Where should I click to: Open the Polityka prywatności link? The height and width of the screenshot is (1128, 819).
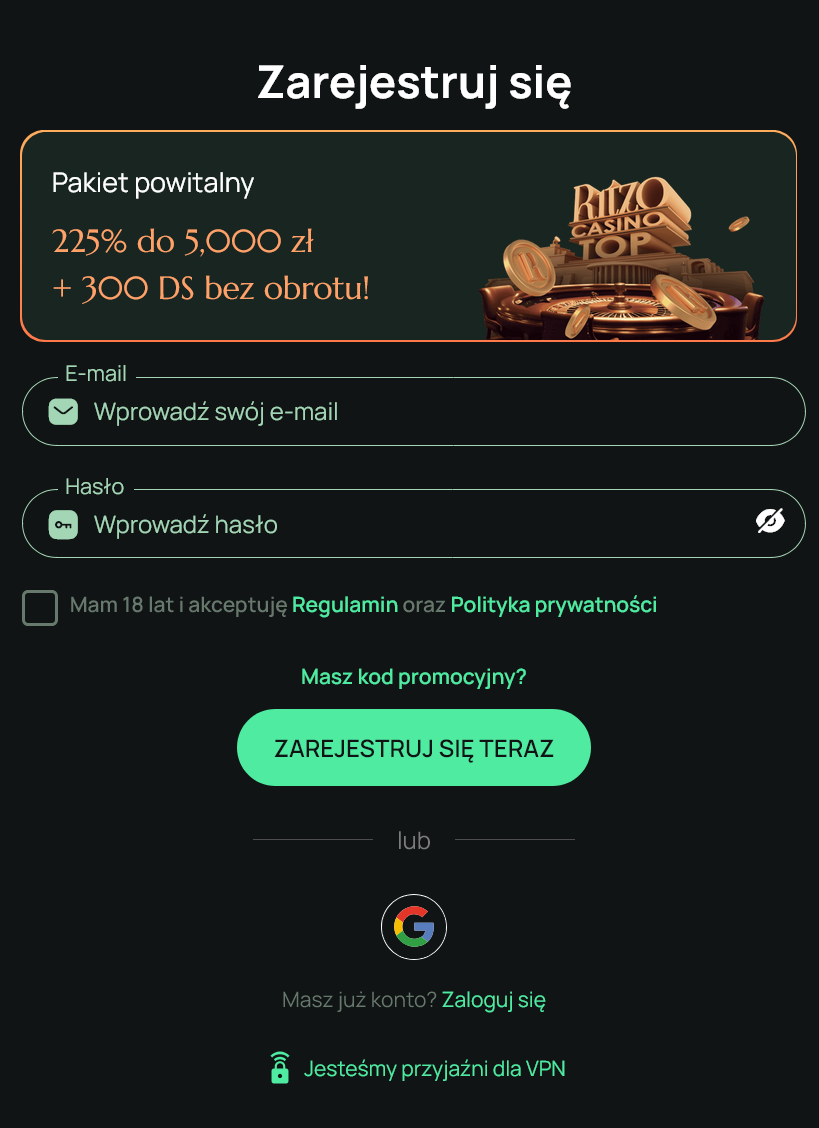tap(553, 604)
